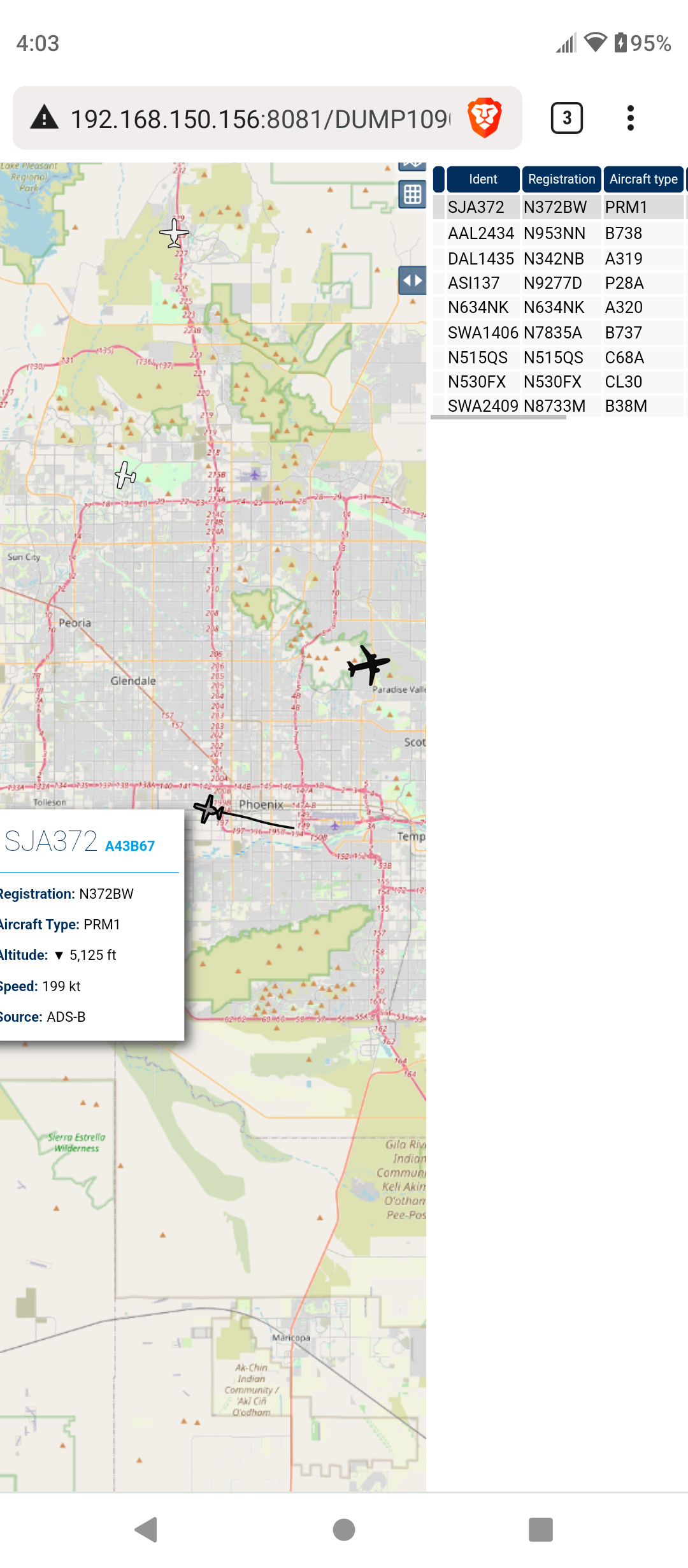Sort the table by Aircraft type

[643, 179]
